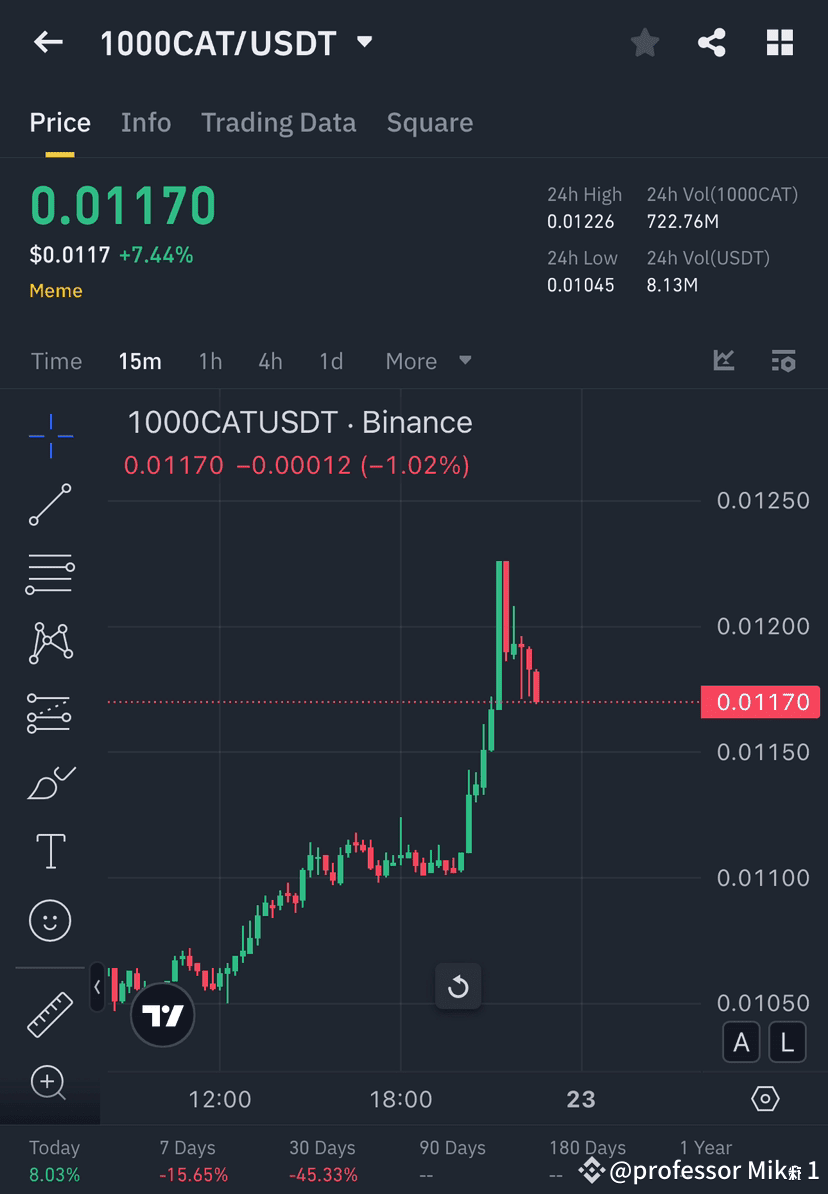Toggle log scale with the L button
828x1194 pixels.
pos(787,1042)
